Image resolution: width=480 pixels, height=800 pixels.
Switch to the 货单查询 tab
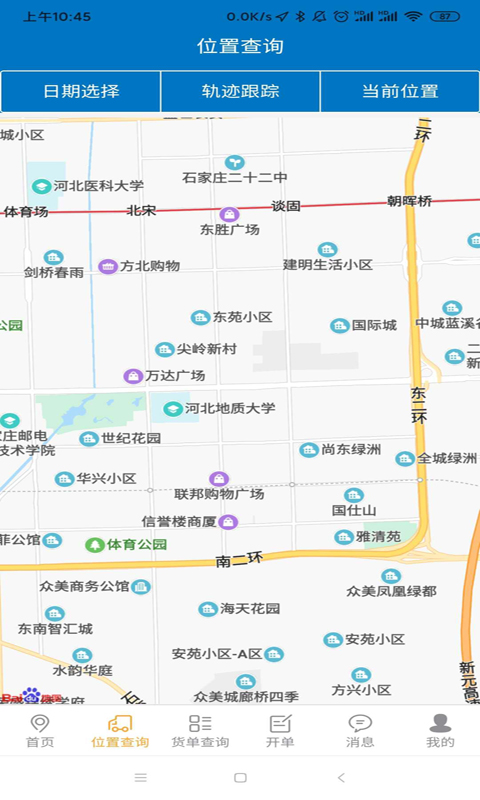click(200, 731)
